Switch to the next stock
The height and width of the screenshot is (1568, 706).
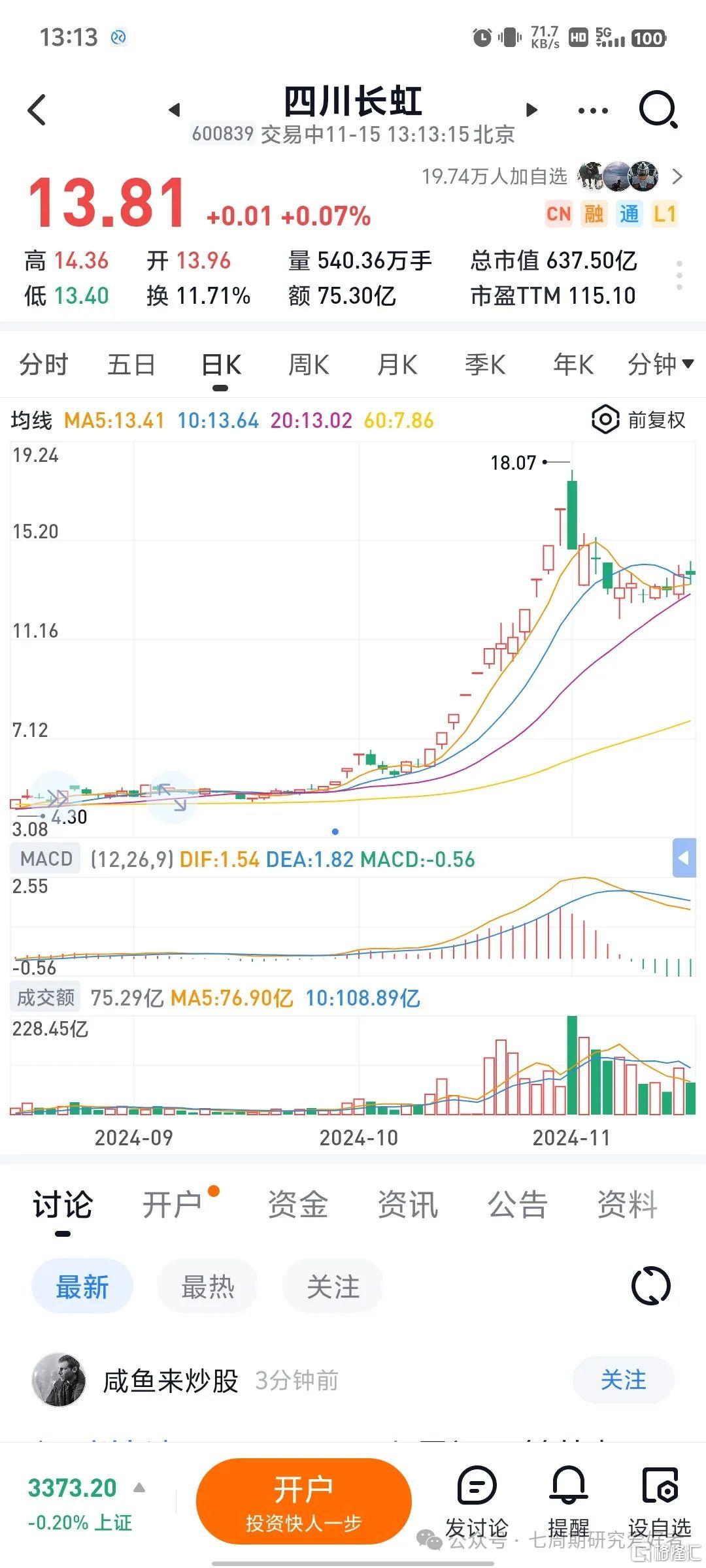(531, 110)
